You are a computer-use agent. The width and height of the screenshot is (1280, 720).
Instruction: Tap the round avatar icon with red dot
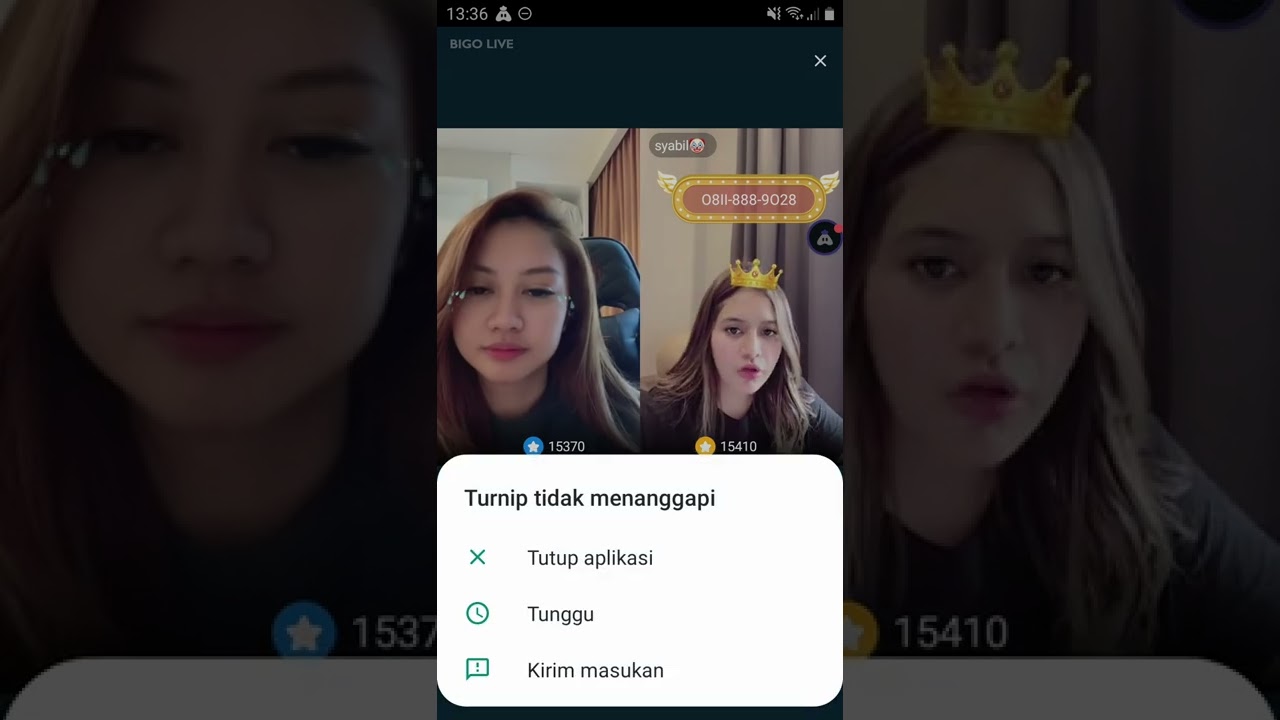click(x=824, y=238)
